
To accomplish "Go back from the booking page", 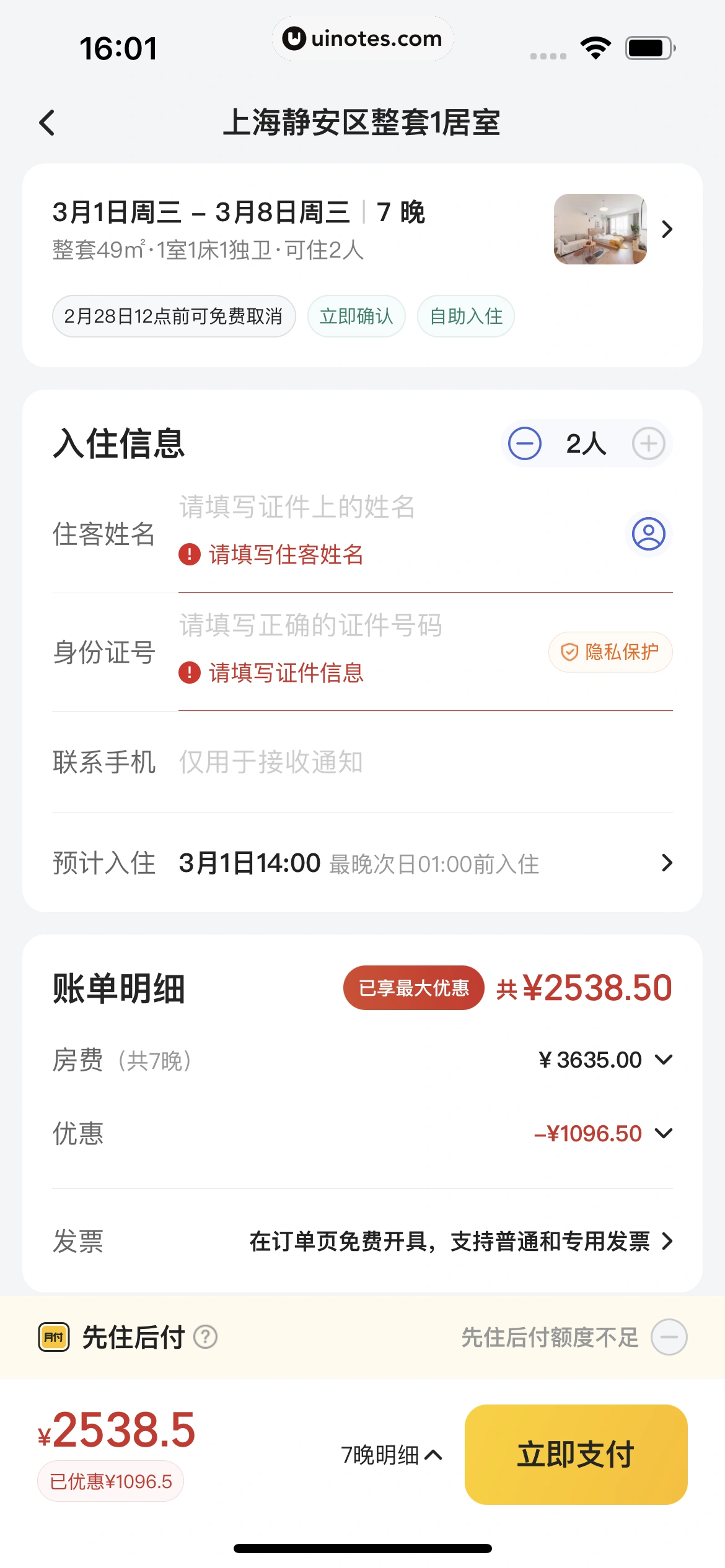I will pyautogui.click(x=47, y=123).
